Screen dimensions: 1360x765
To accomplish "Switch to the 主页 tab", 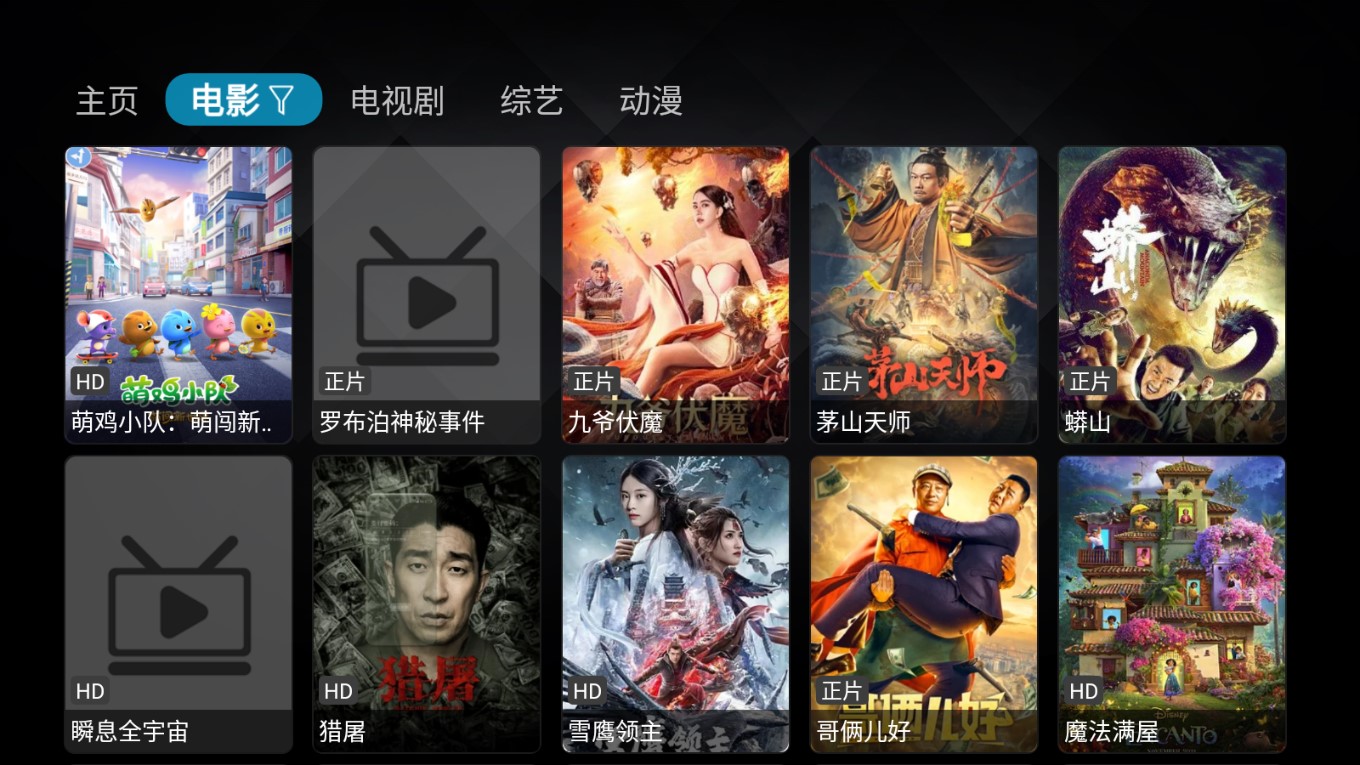I will pyautogui.click(x=107, y=101).
